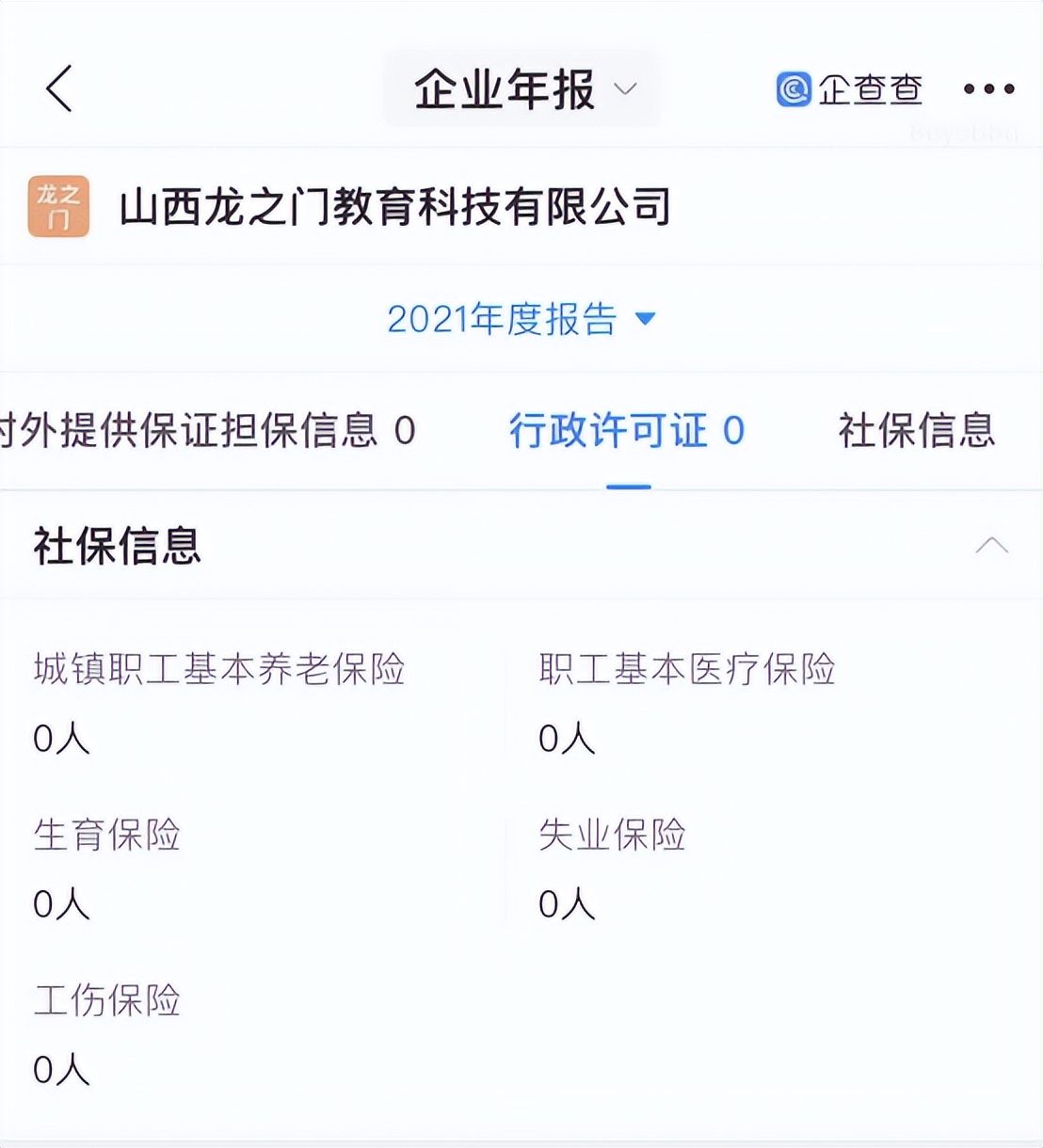Switch to the 社保信息 tab
This screenshot has height=1148, width=1043.
point(918,431)
